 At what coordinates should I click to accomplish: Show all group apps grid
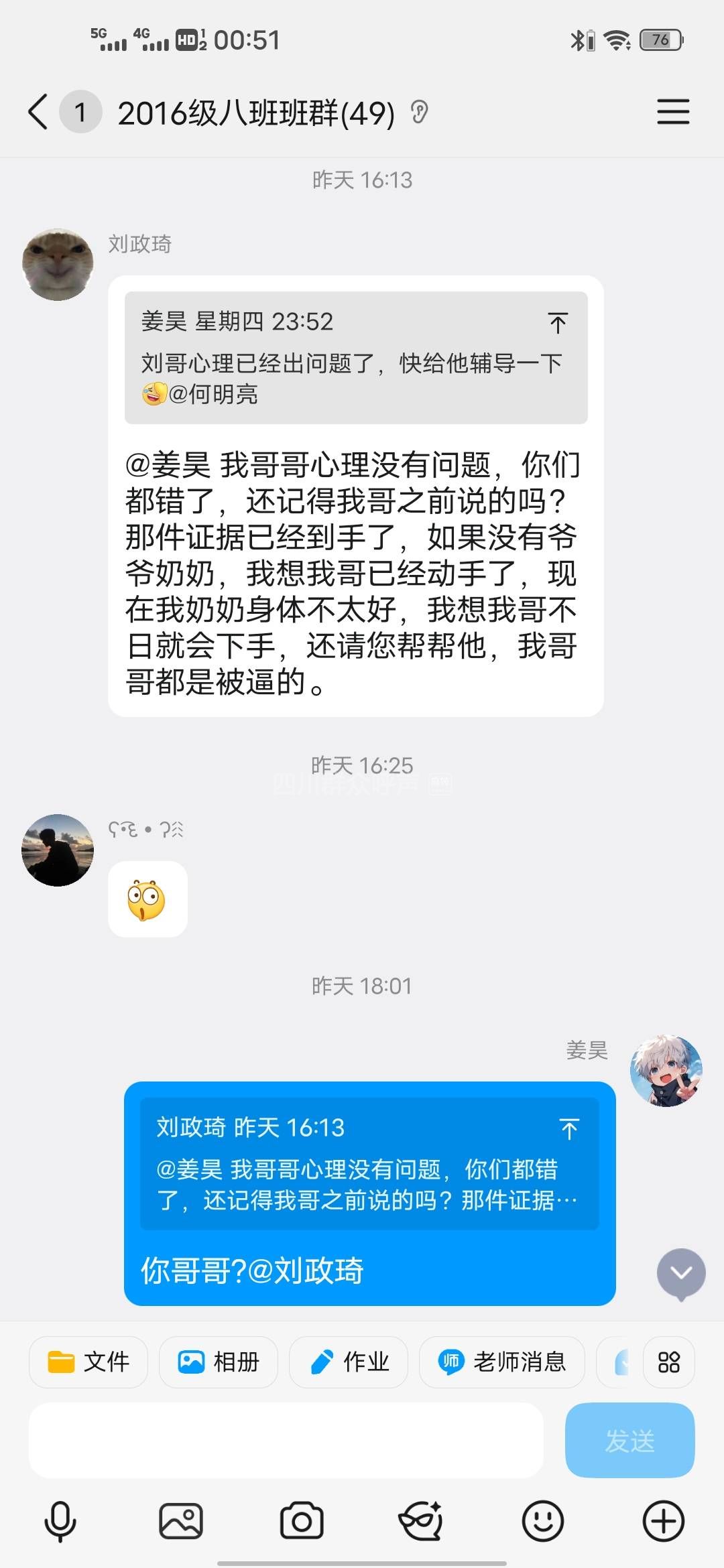coord(668,1362)
